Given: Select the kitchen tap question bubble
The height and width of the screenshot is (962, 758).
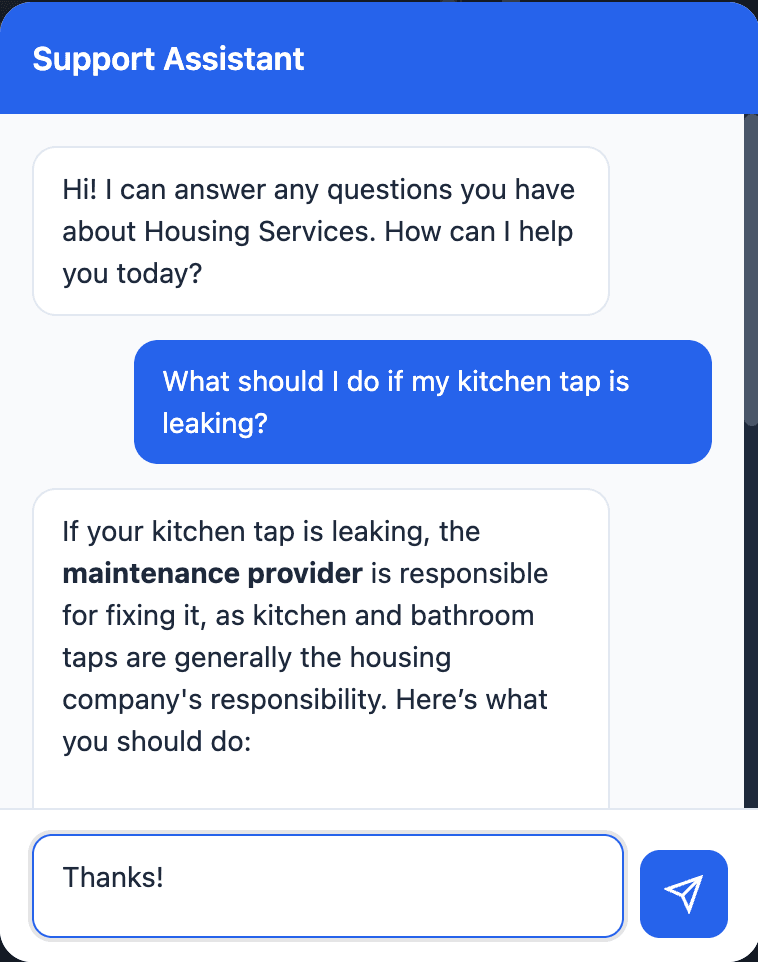Looking at the screenshot, I should pyautogui.click(x=422, y=401).
